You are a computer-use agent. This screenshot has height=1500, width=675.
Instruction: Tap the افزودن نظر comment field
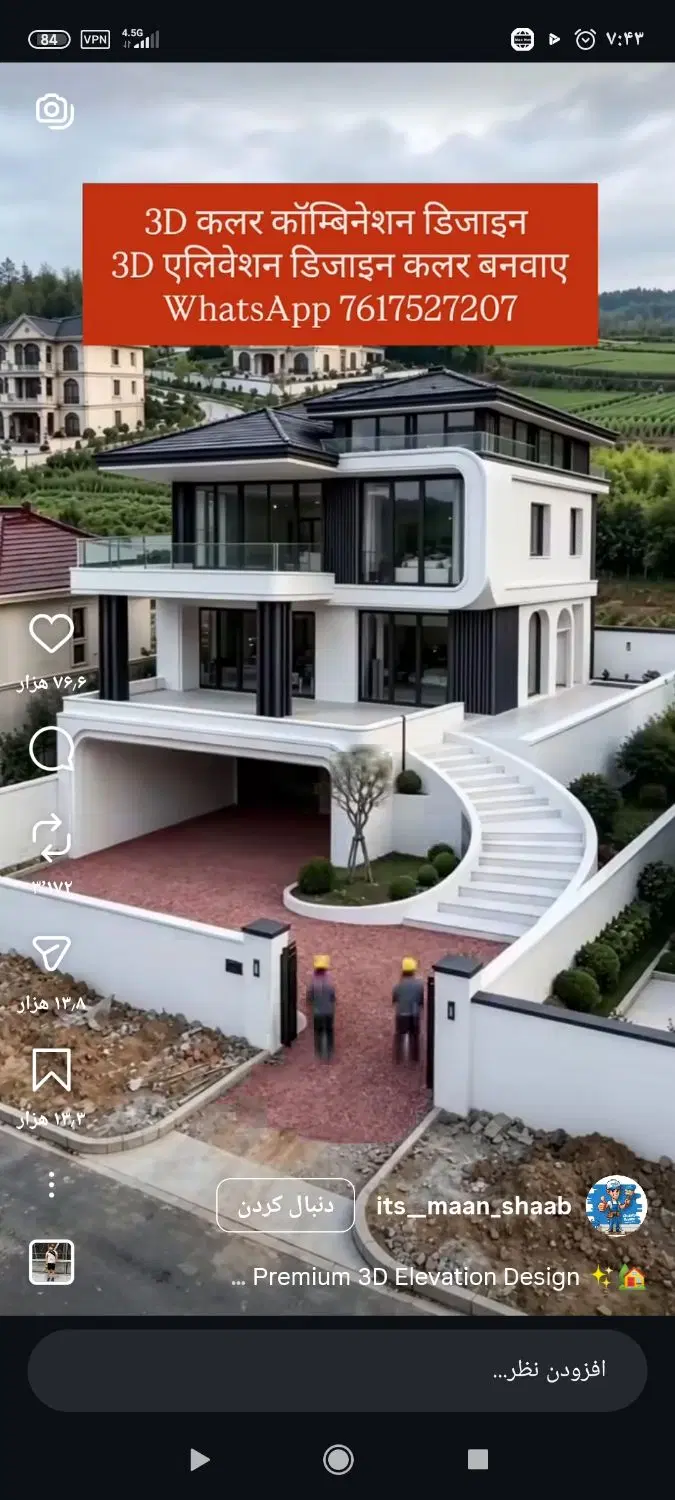337,1370
